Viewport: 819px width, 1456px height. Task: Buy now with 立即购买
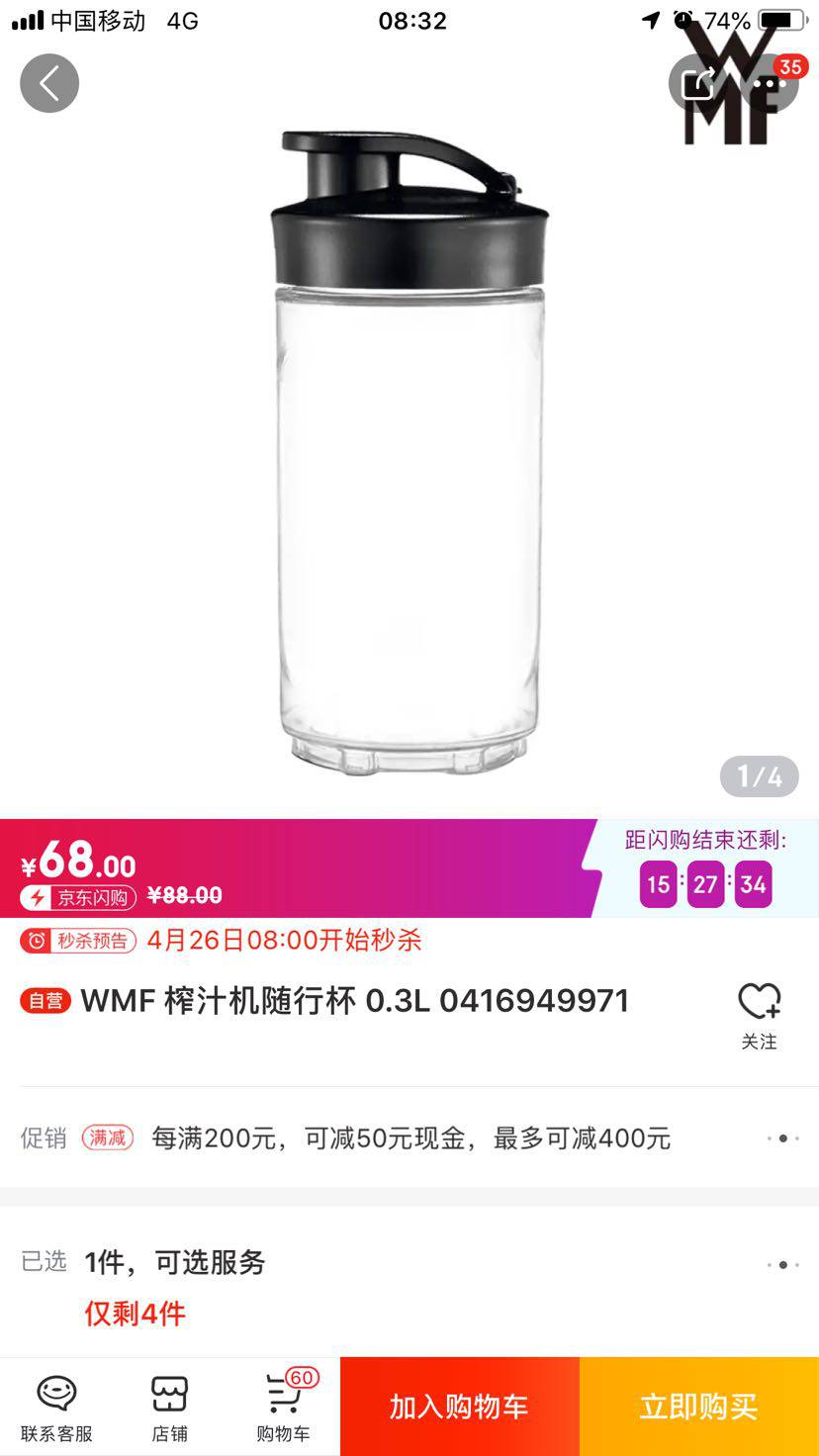[x=698, y=1407]
